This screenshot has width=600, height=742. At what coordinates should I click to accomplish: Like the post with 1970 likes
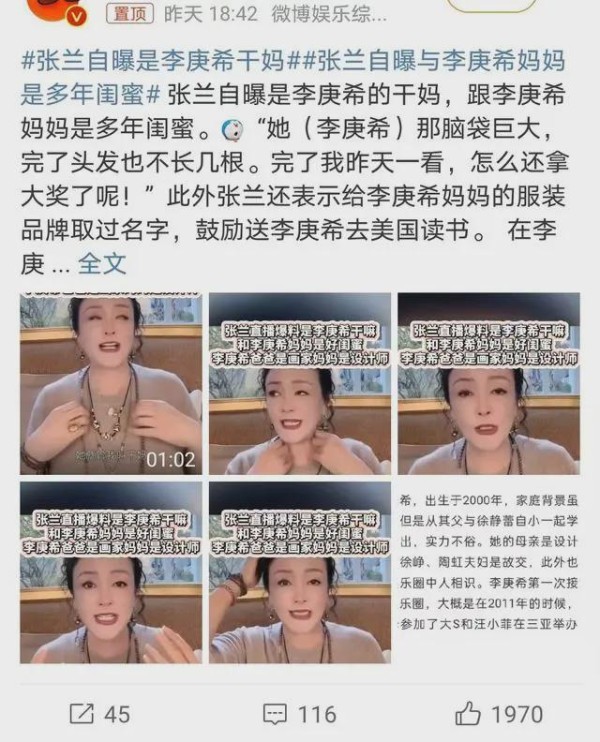(498, 713)
